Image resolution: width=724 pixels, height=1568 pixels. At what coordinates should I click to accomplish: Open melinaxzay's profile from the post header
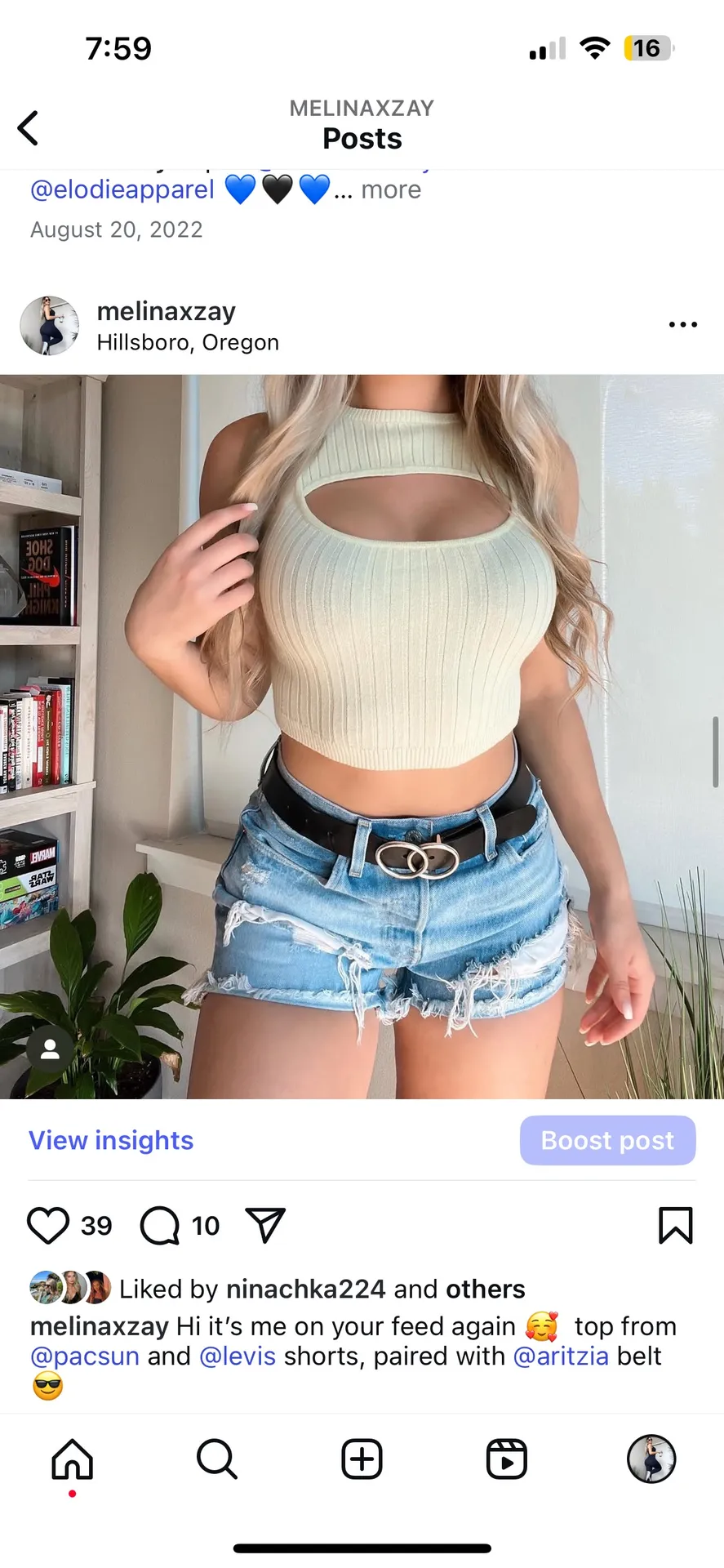166,311
